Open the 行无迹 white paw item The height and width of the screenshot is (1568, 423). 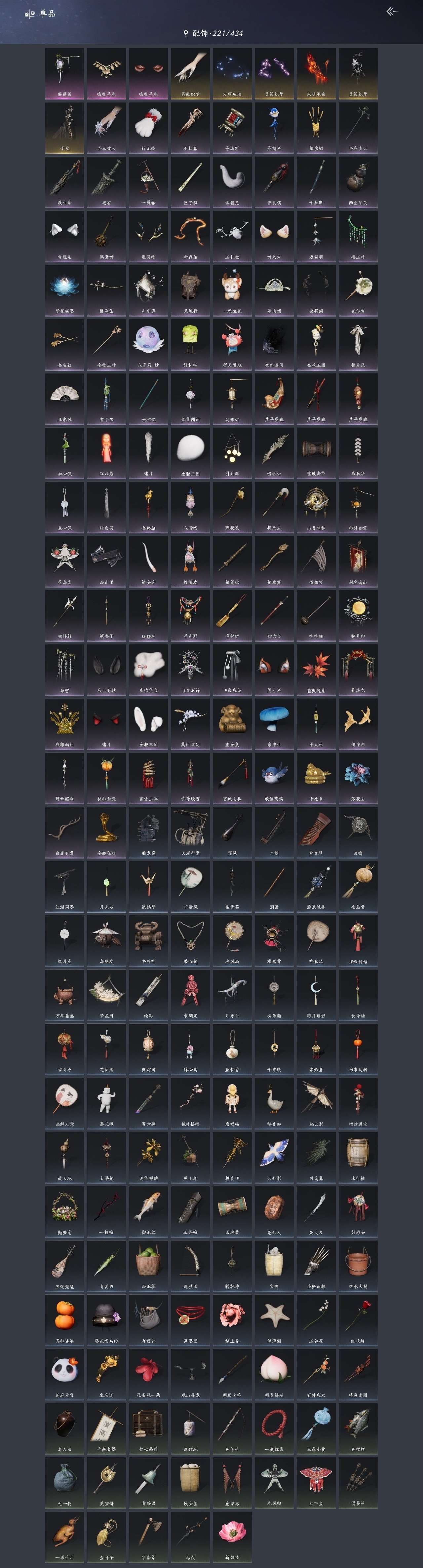148,127
